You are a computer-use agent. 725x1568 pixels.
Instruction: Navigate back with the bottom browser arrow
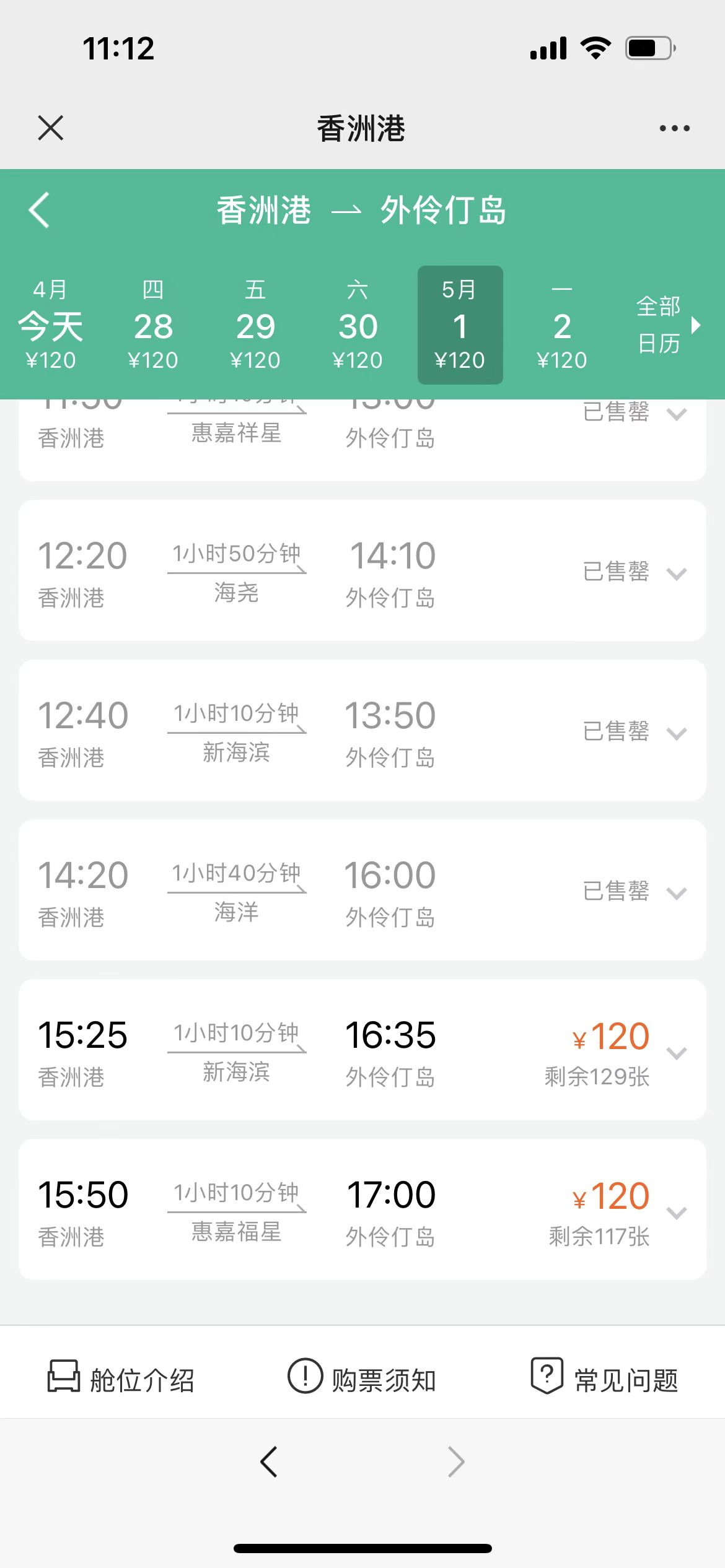(x=269, y=1461)
